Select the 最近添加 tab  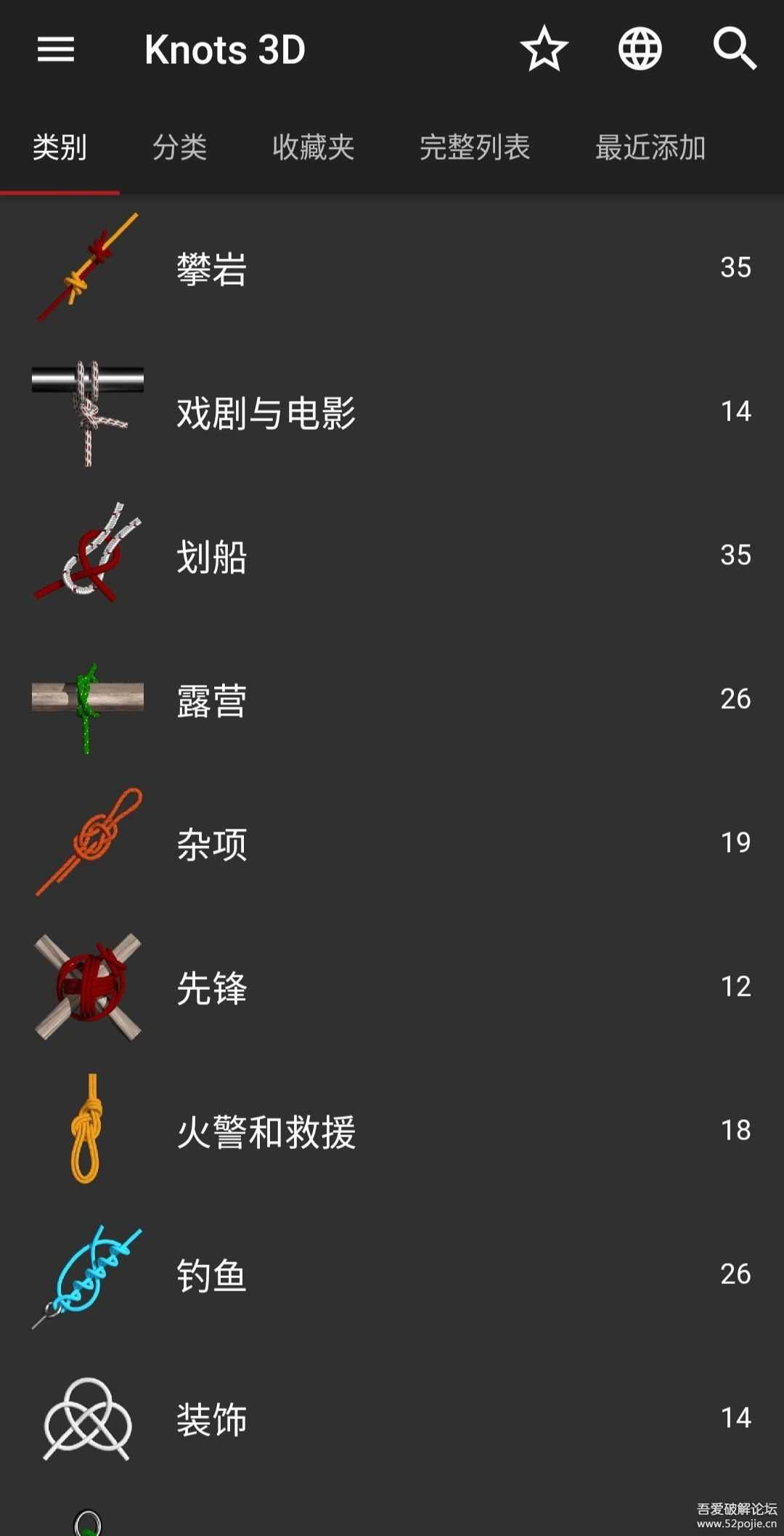pyautogui.click(x=650, y=147)
